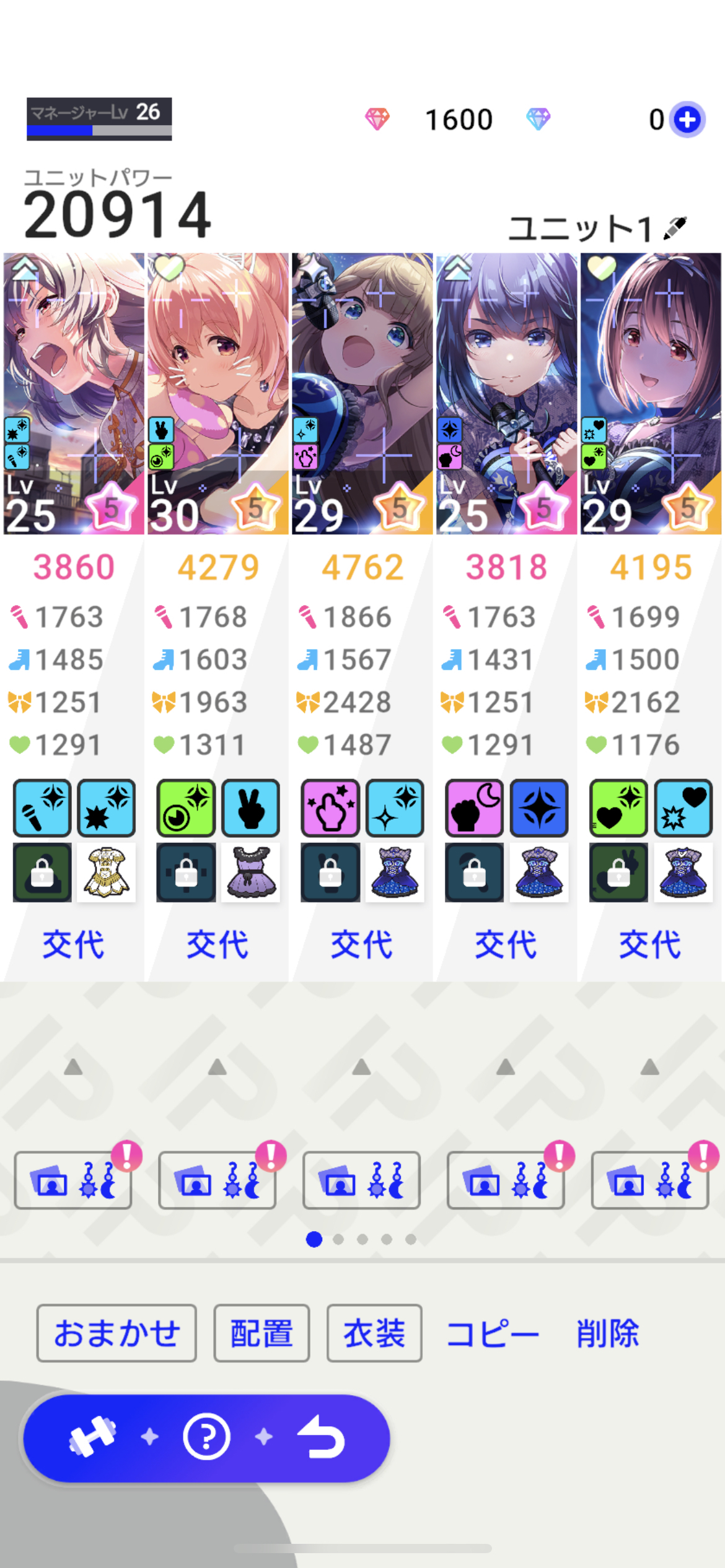Expand the arrow below the third member
The width and height of the screenshot is (725, 1568).
(x=362, y=1067)
